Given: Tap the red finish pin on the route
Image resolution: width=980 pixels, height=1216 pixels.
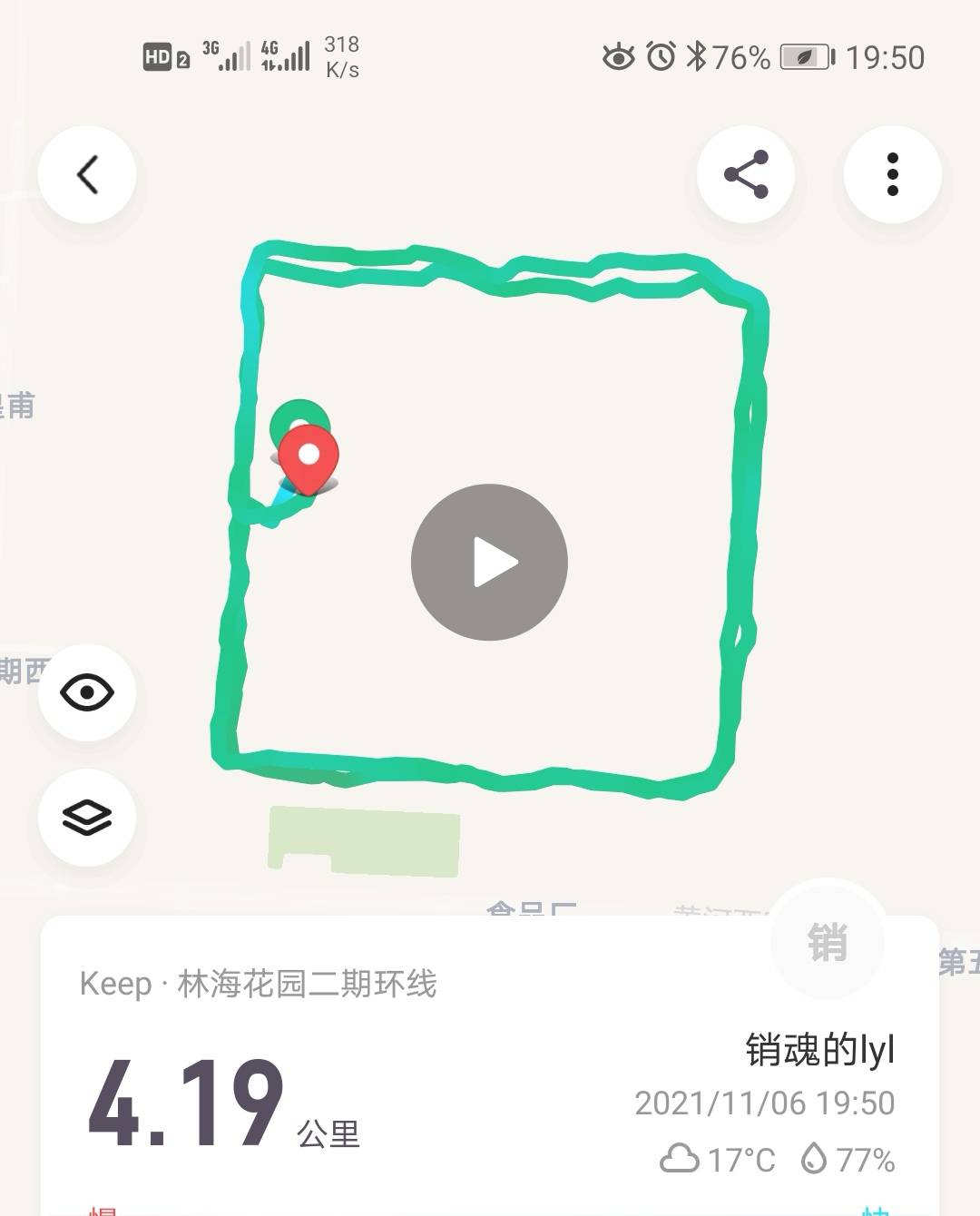Looking at the screenshot, I should click(x=308, y=456).
